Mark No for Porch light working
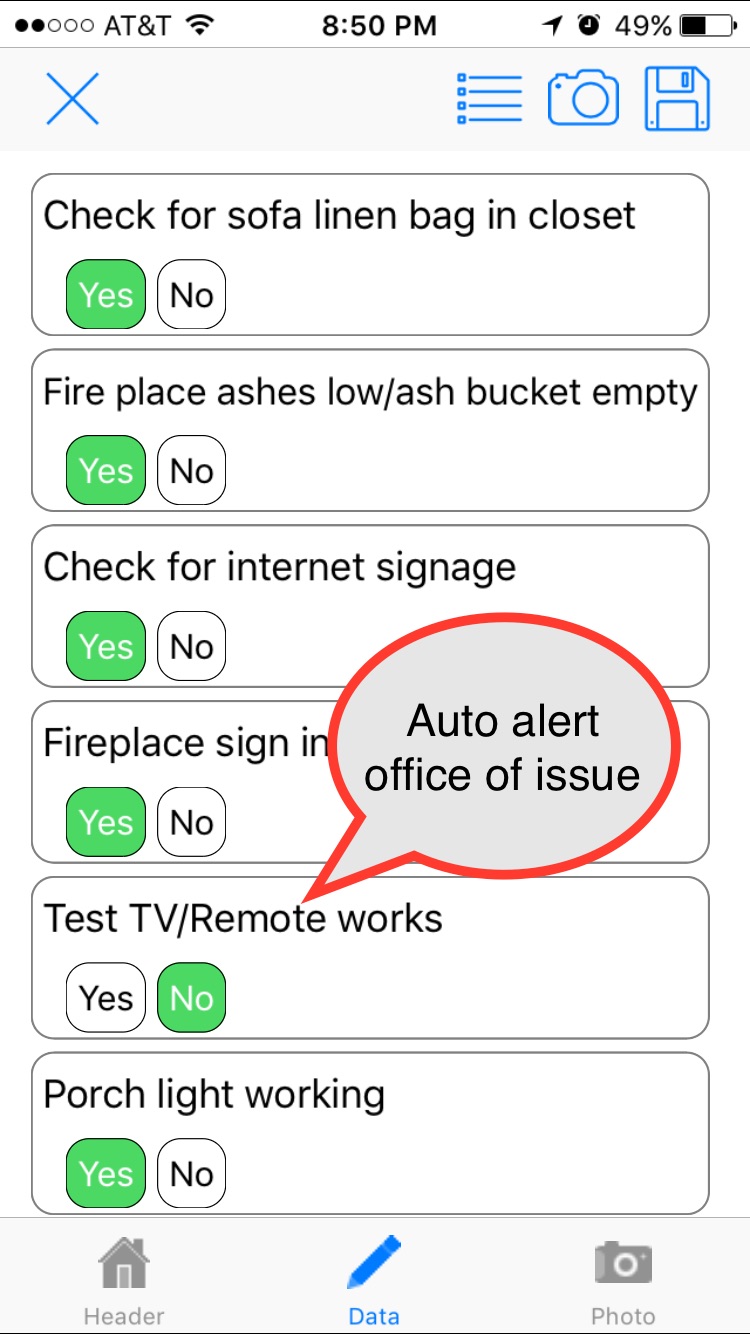The height and width of the screenshot is (1334, 750). tap(191, 1174)
